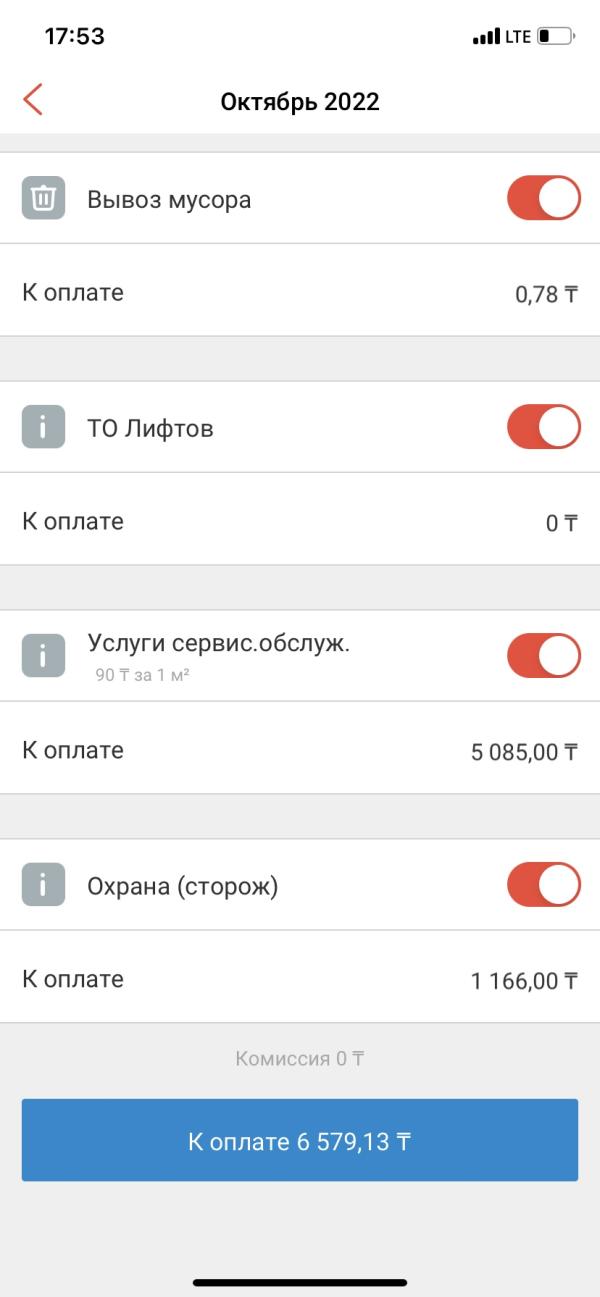
Task: Open info icon beside Услуги сервис.обслуж.
Action: tap(43, 656)
